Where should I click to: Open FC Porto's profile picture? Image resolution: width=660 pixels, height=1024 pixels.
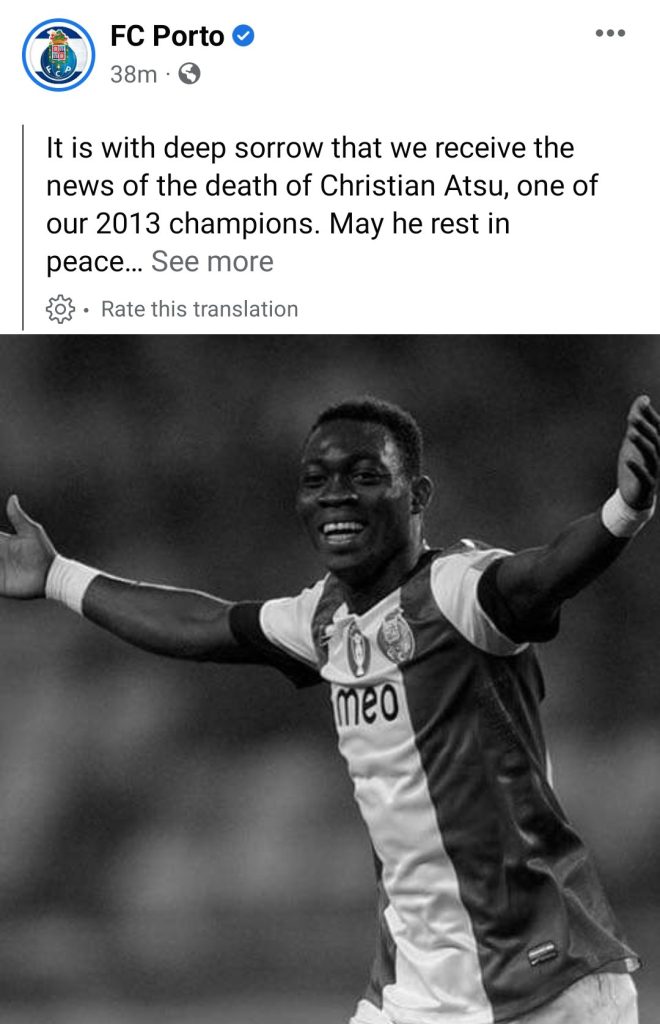[58, 55]
